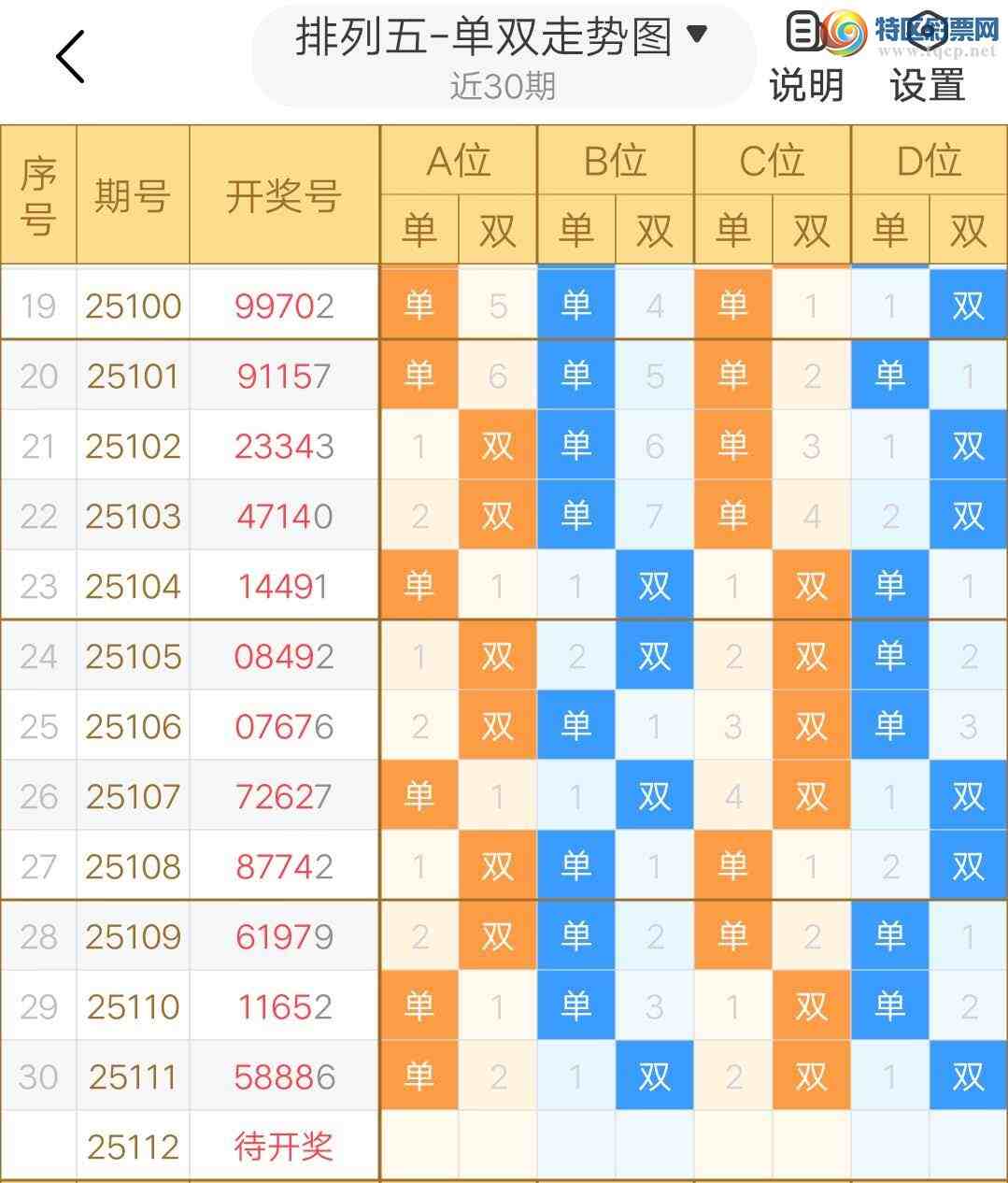This screenshot has width=1008, height=1183.
Task: Tap the 说明 instructions icon
Action: point(806,85)
